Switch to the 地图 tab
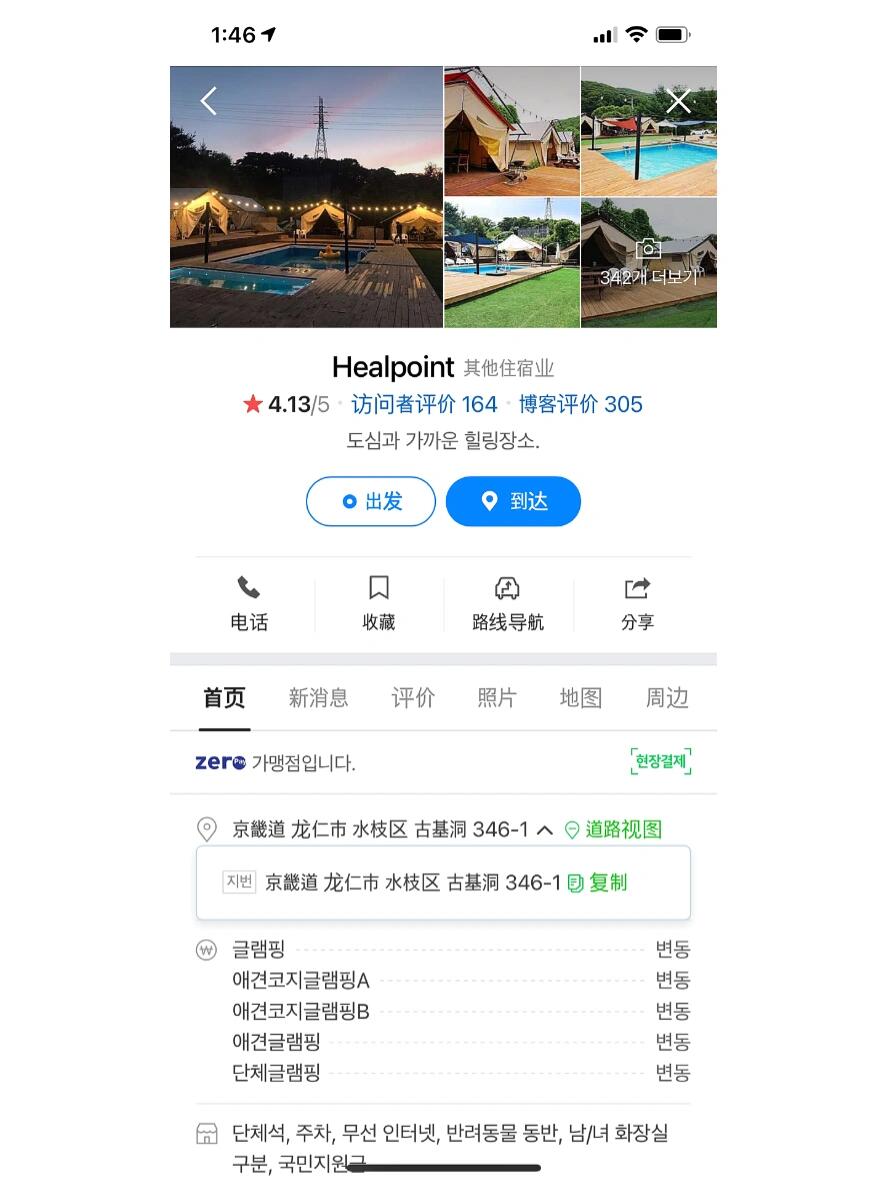Viewport: 887px width, 1183px height. coord(581,698)
